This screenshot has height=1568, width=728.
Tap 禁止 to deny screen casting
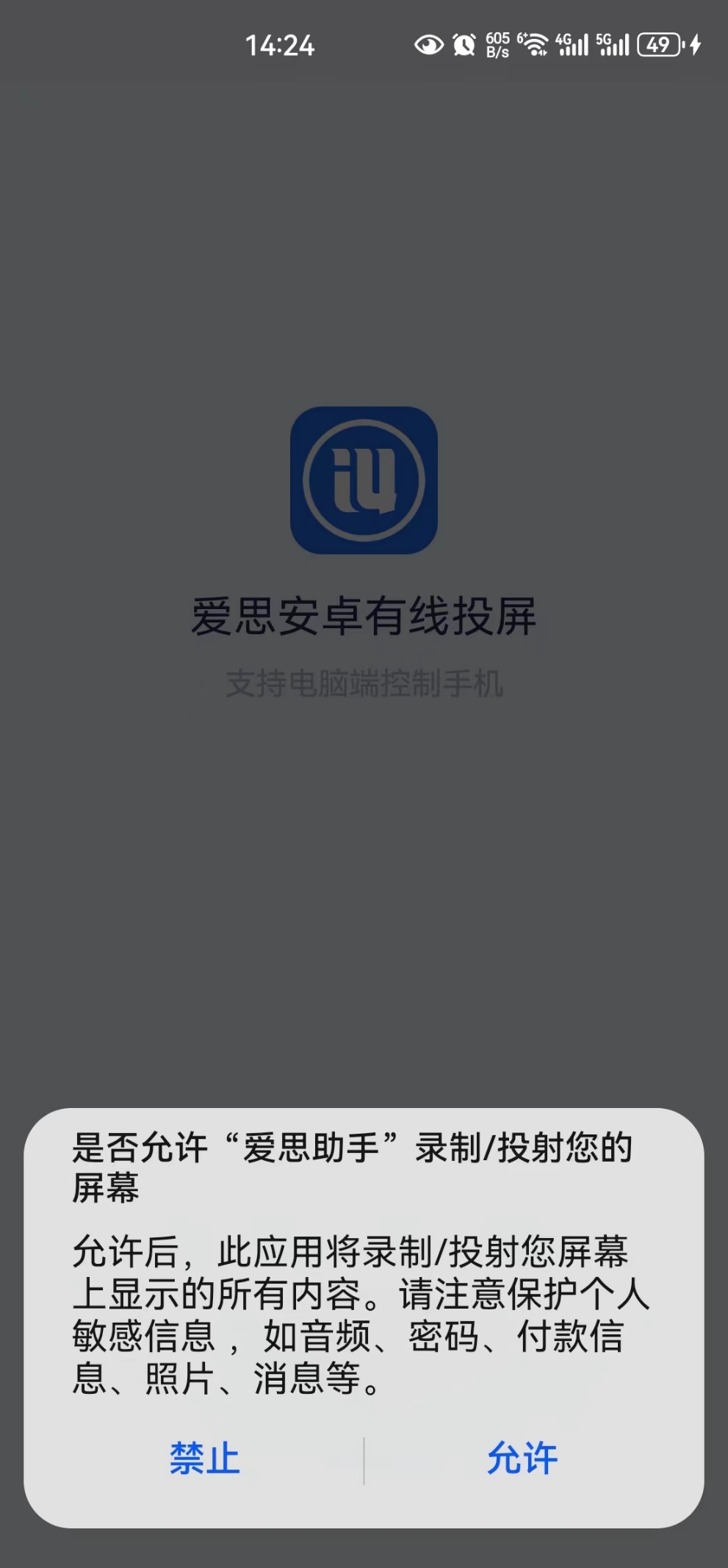point(205,1459)
